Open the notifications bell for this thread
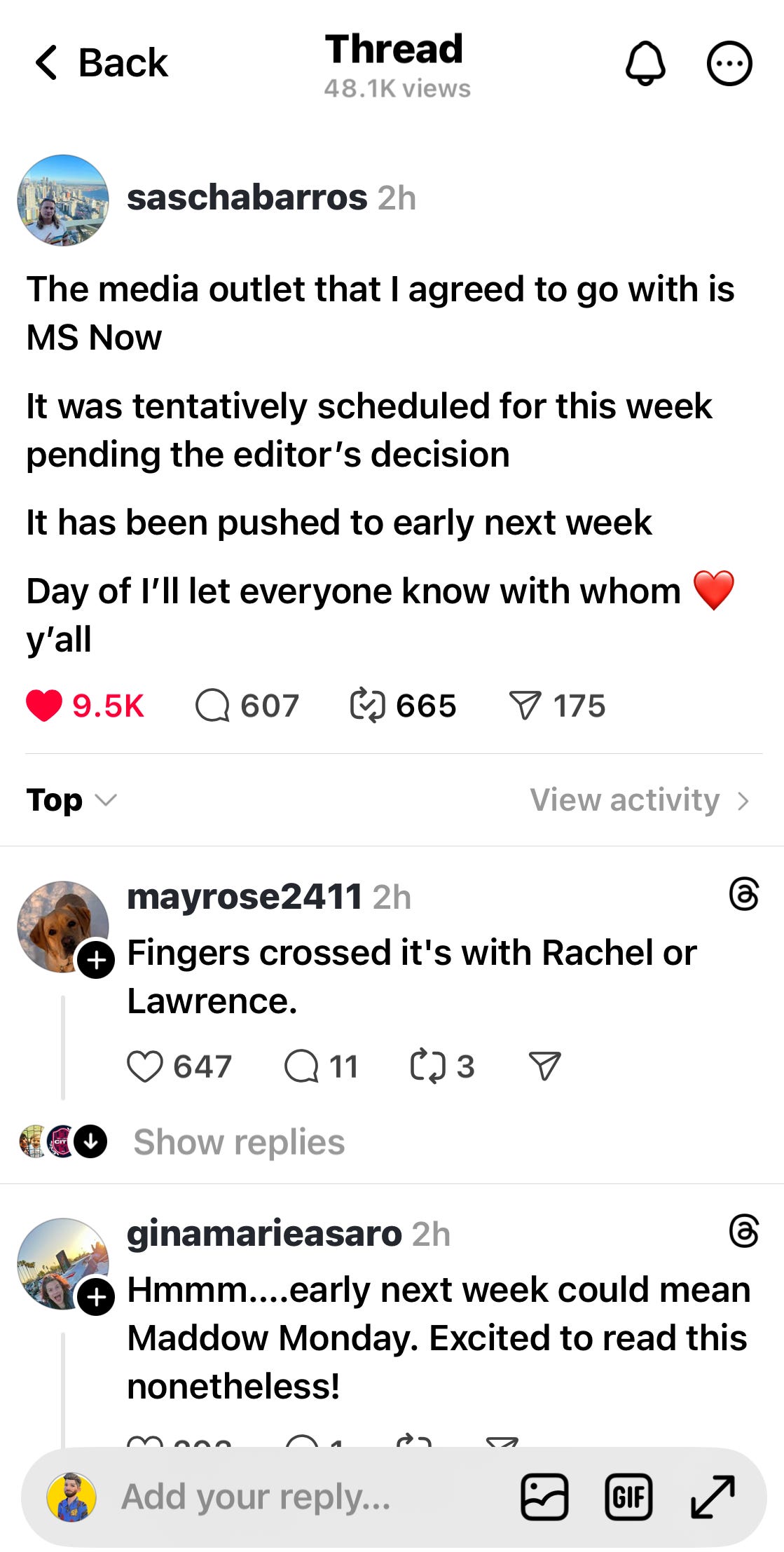Screen dimensions: 784x1552 coord(645,63)
